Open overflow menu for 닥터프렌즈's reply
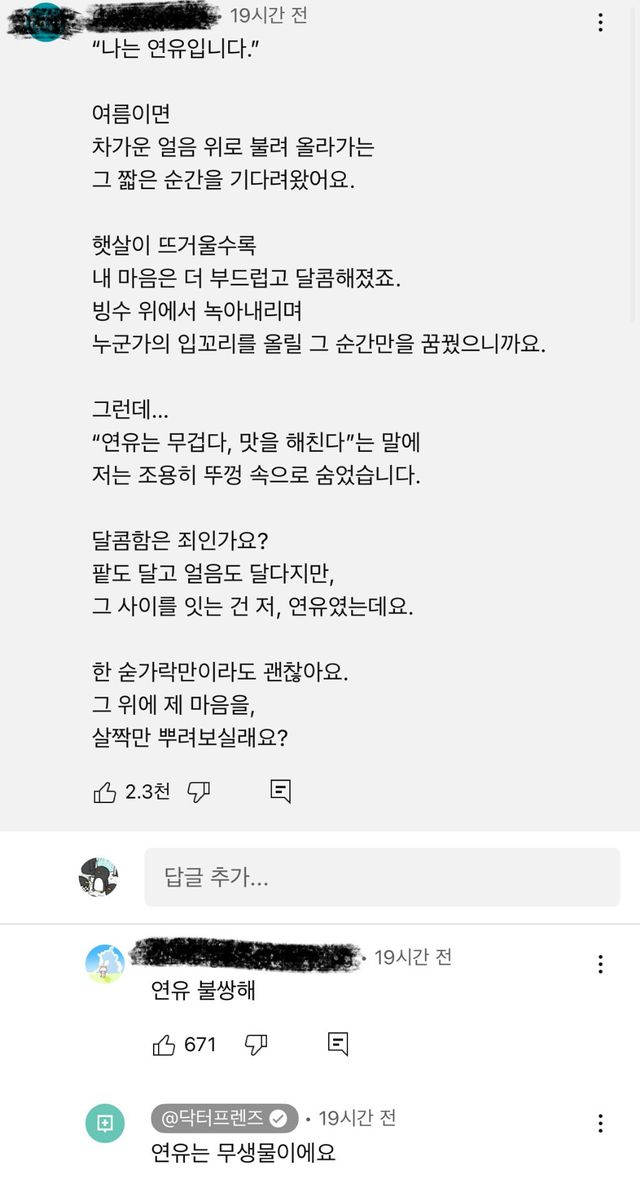 coord(600,1123)
